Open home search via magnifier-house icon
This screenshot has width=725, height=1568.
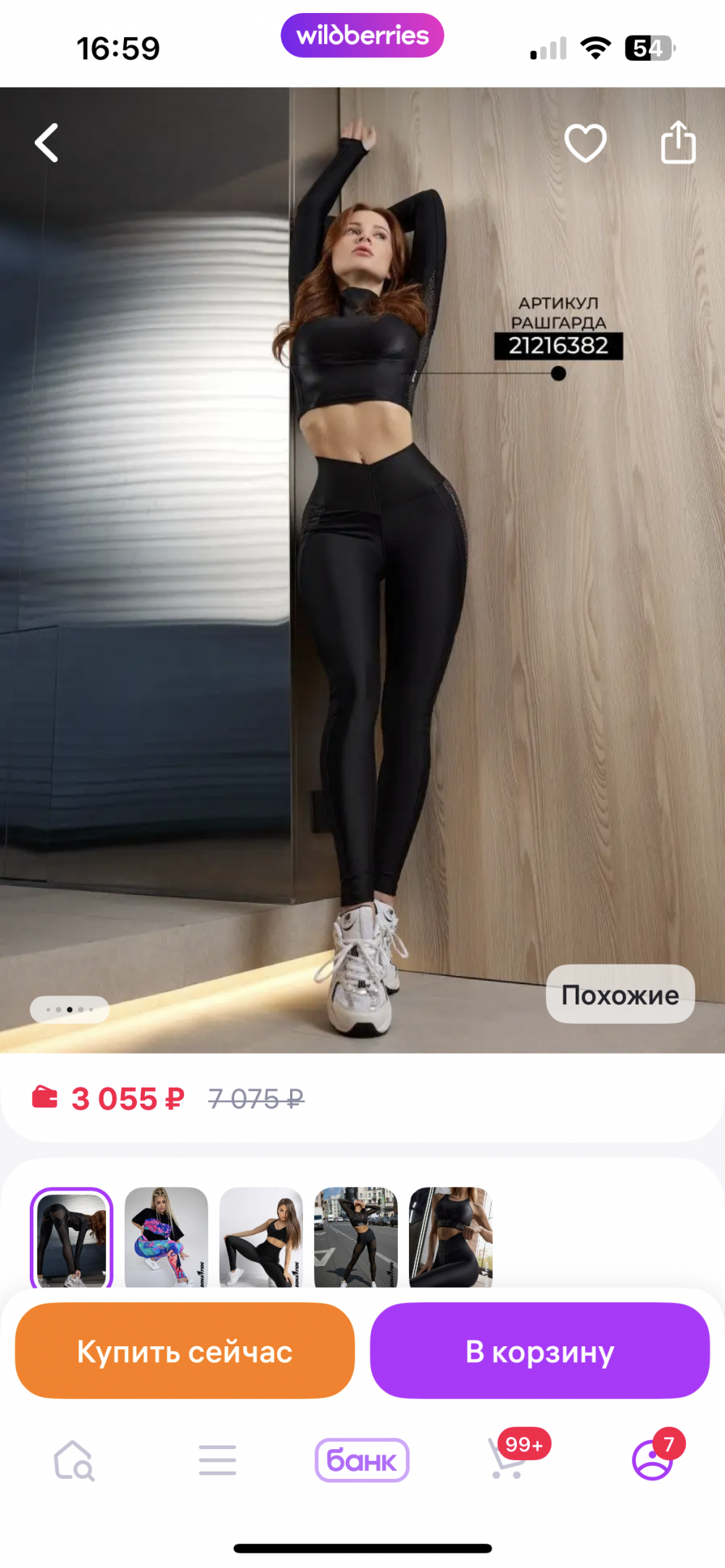75,1460
